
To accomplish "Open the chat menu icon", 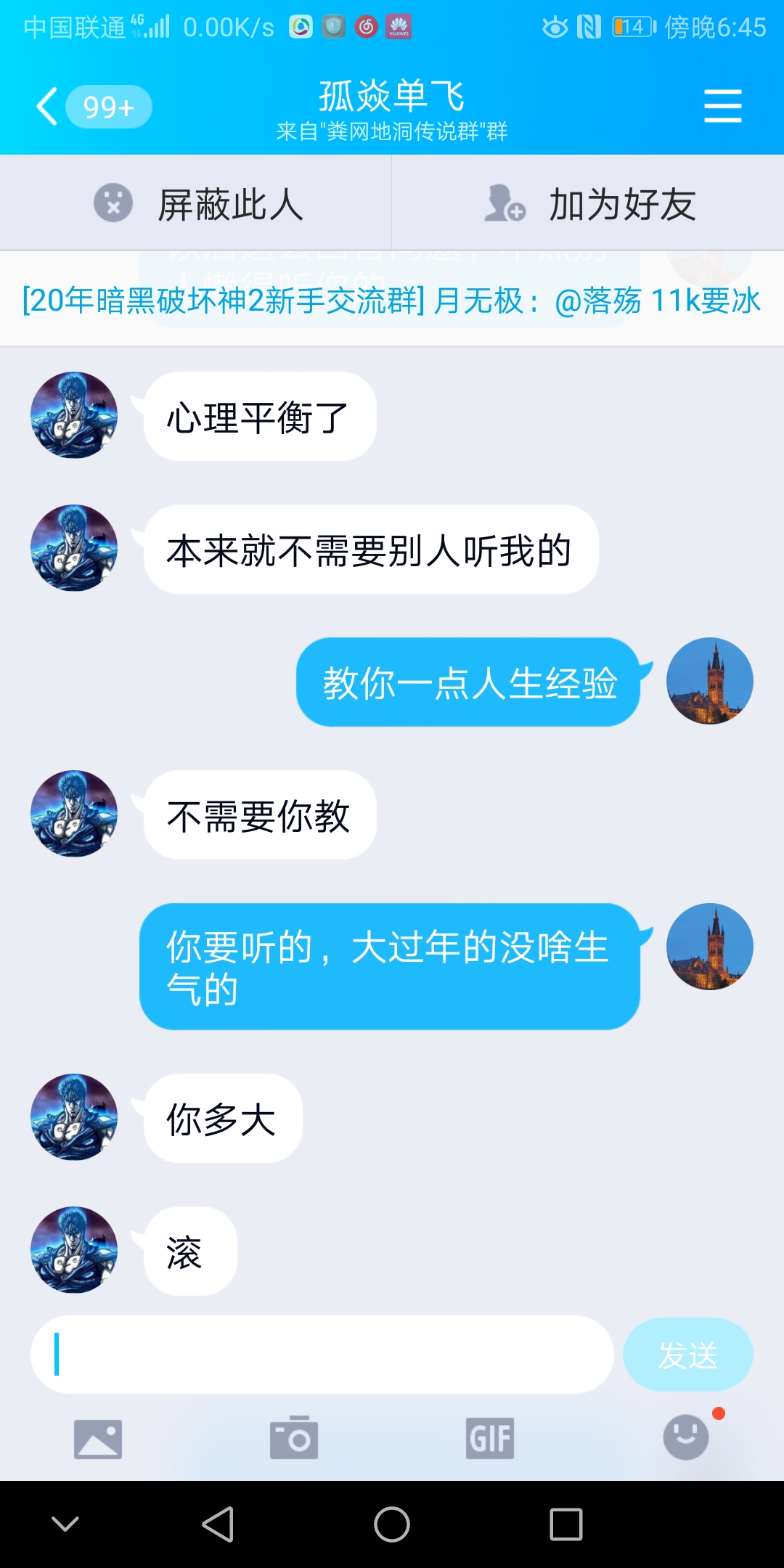I will pos(722,107).
